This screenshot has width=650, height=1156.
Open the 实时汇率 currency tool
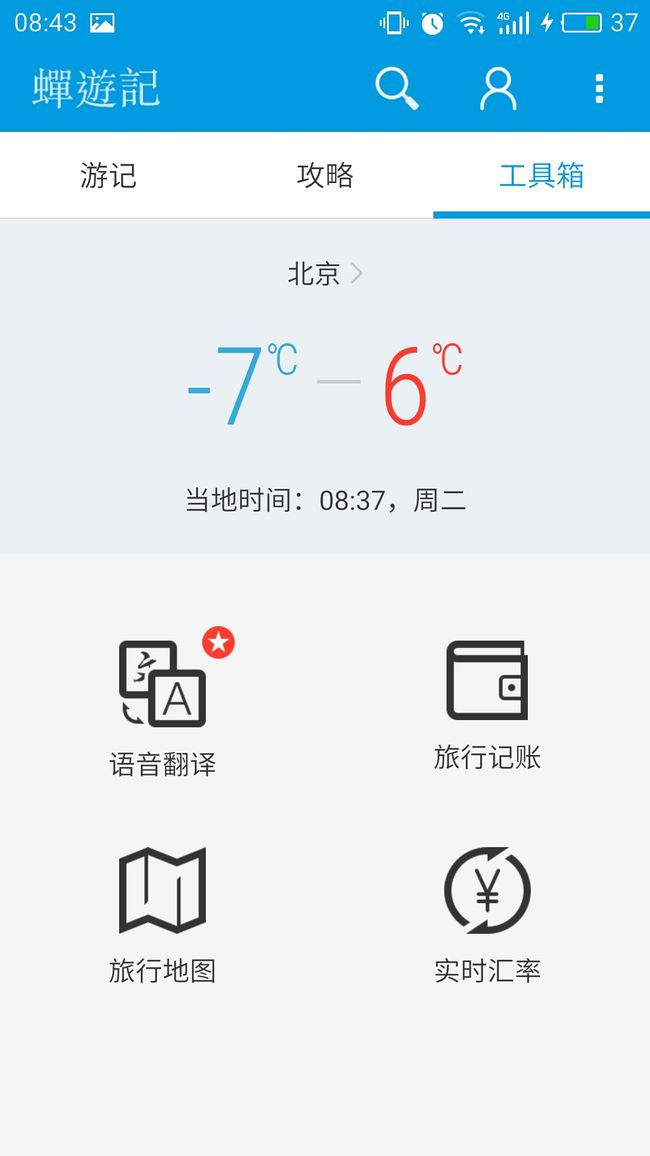click(487, 915)
